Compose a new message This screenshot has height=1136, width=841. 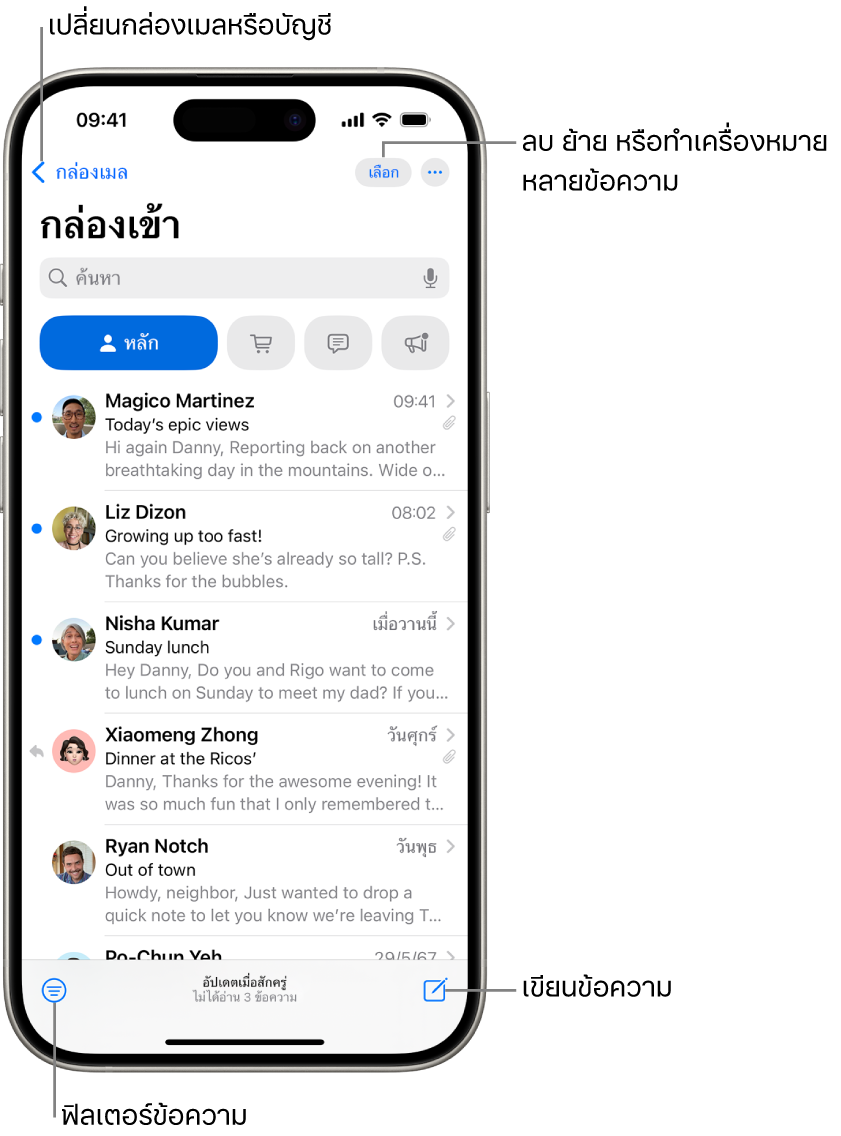(434, 990)
